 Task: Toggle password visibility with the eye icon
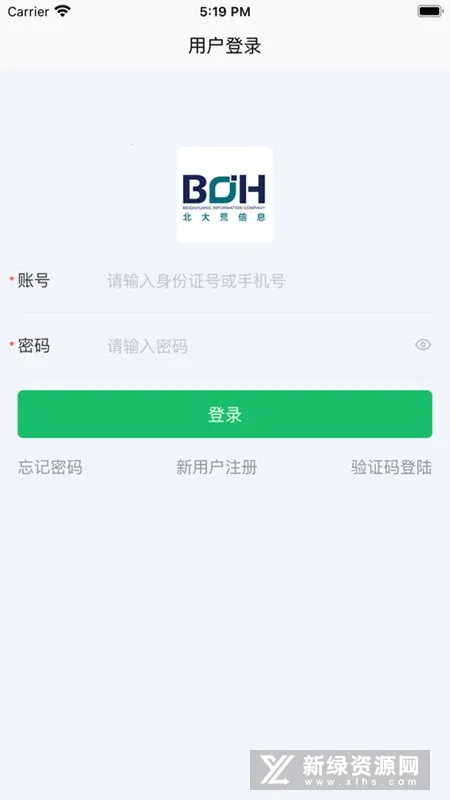[x=423, y=345]
